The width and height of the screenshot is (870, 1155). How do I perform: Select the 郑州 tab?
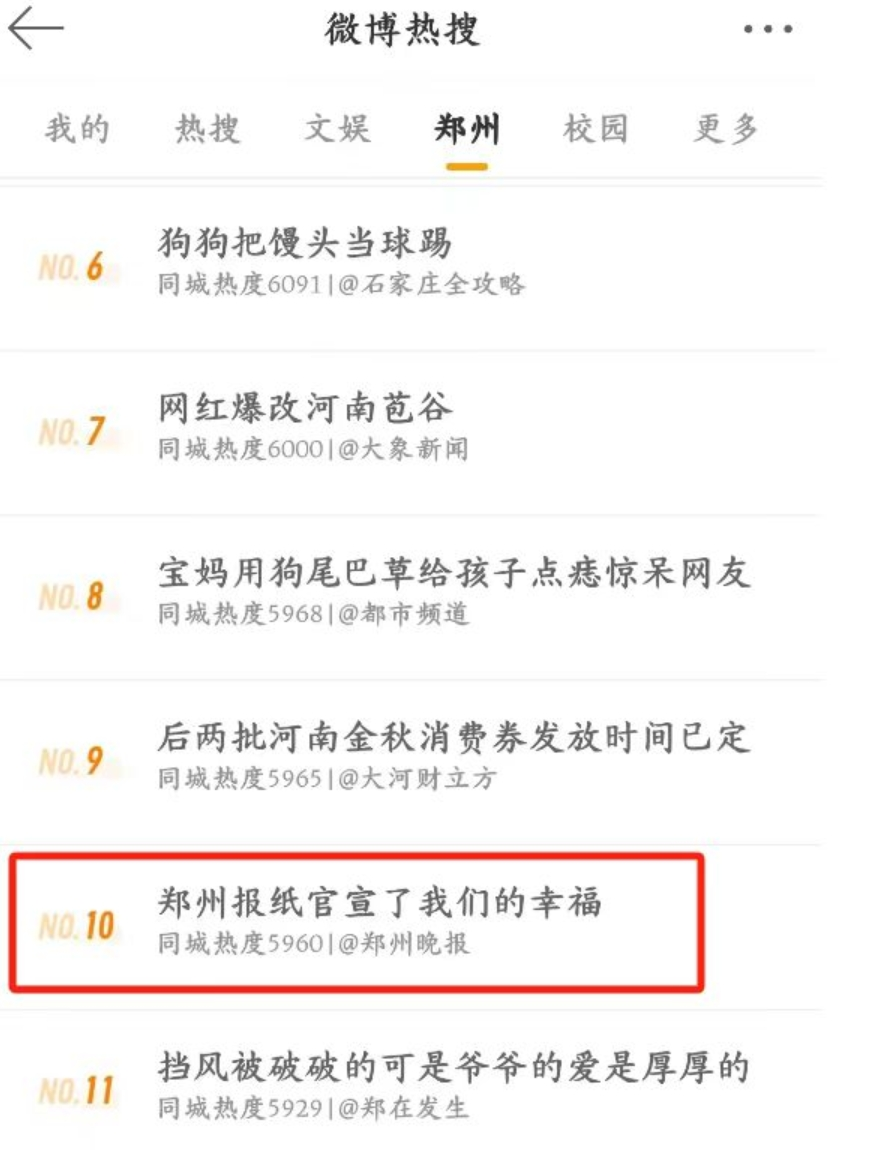point(467,130)
